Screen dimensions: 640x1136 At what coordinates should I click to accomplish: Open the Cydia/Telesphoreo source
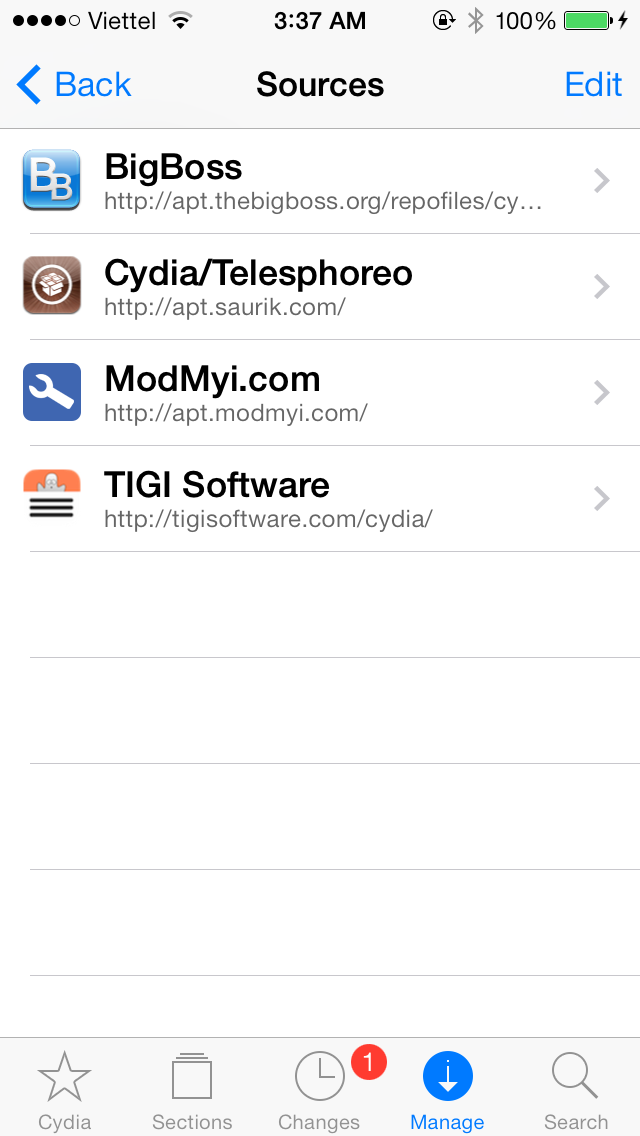coord(320,287)
